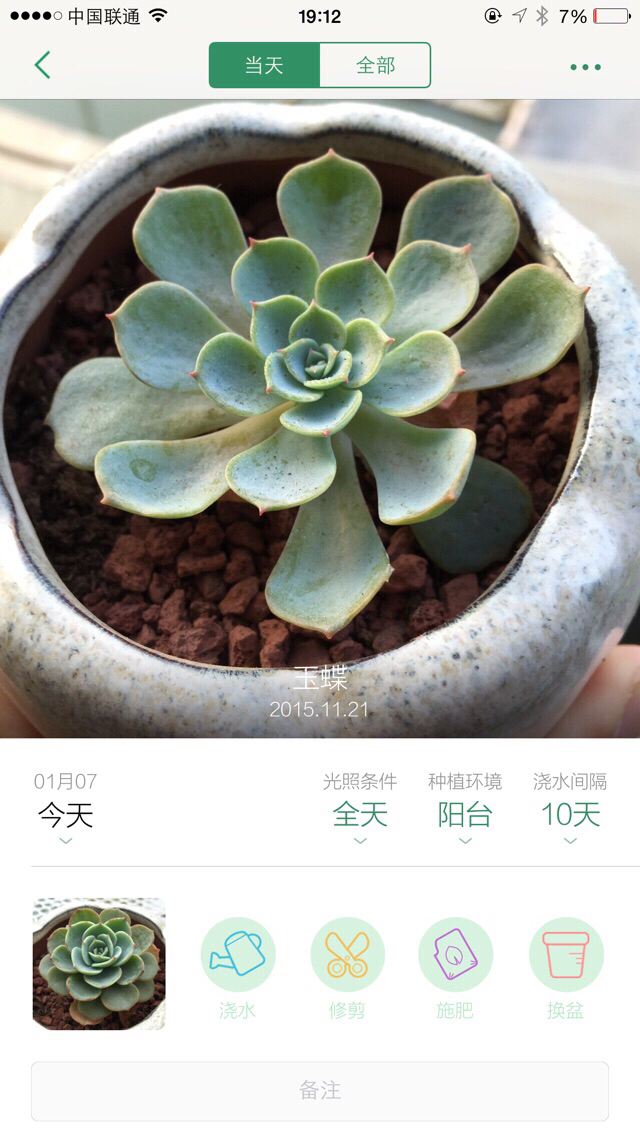Tap the 备注 note field
The height and width of the screenshot is (1137, 640).
pos(320,1091)
